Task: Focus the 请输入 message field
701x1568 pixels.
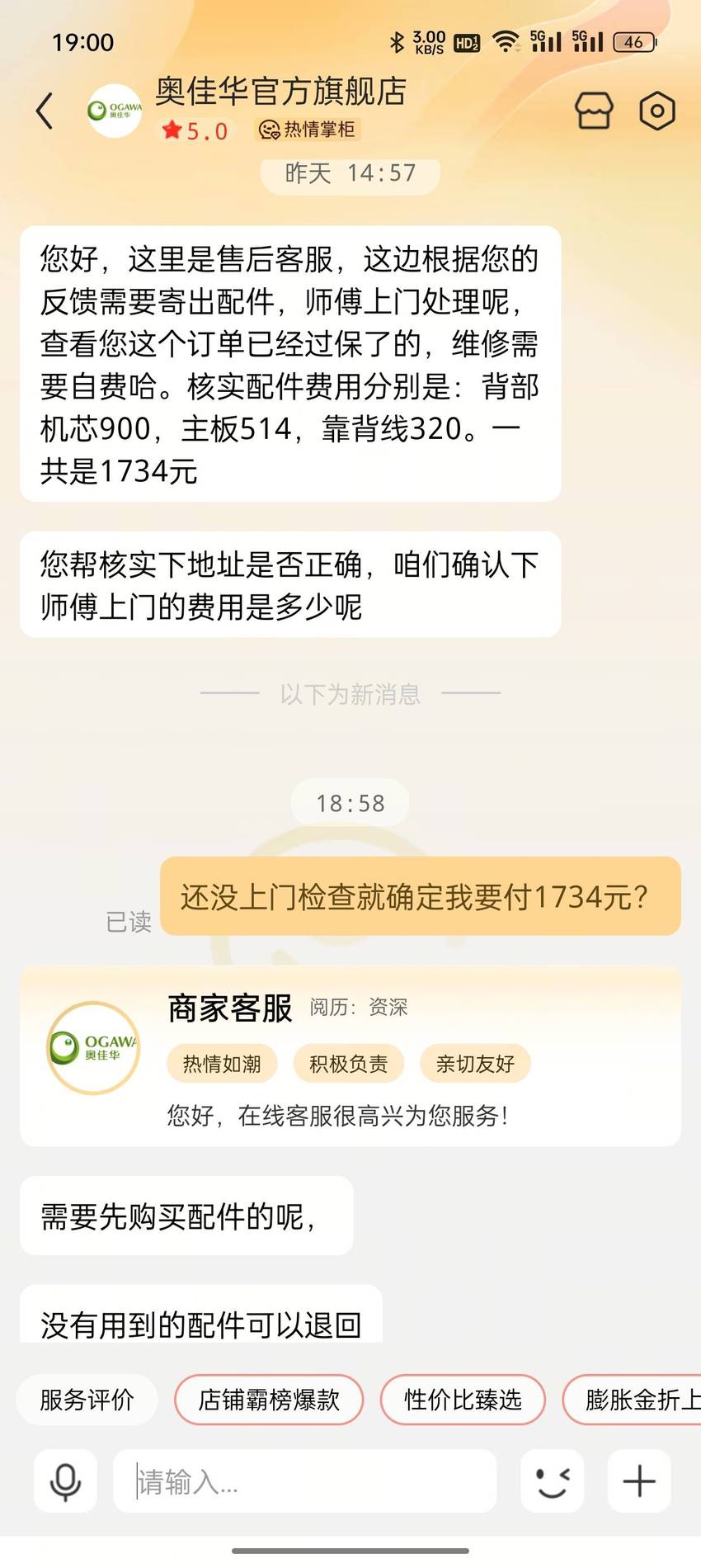Action: click(305, 1481)
